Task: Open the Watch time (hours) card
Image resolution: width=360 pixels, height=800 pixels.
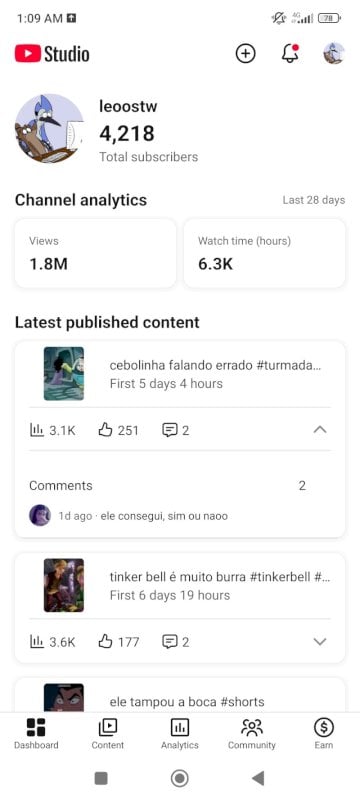Action: [264, 254]
